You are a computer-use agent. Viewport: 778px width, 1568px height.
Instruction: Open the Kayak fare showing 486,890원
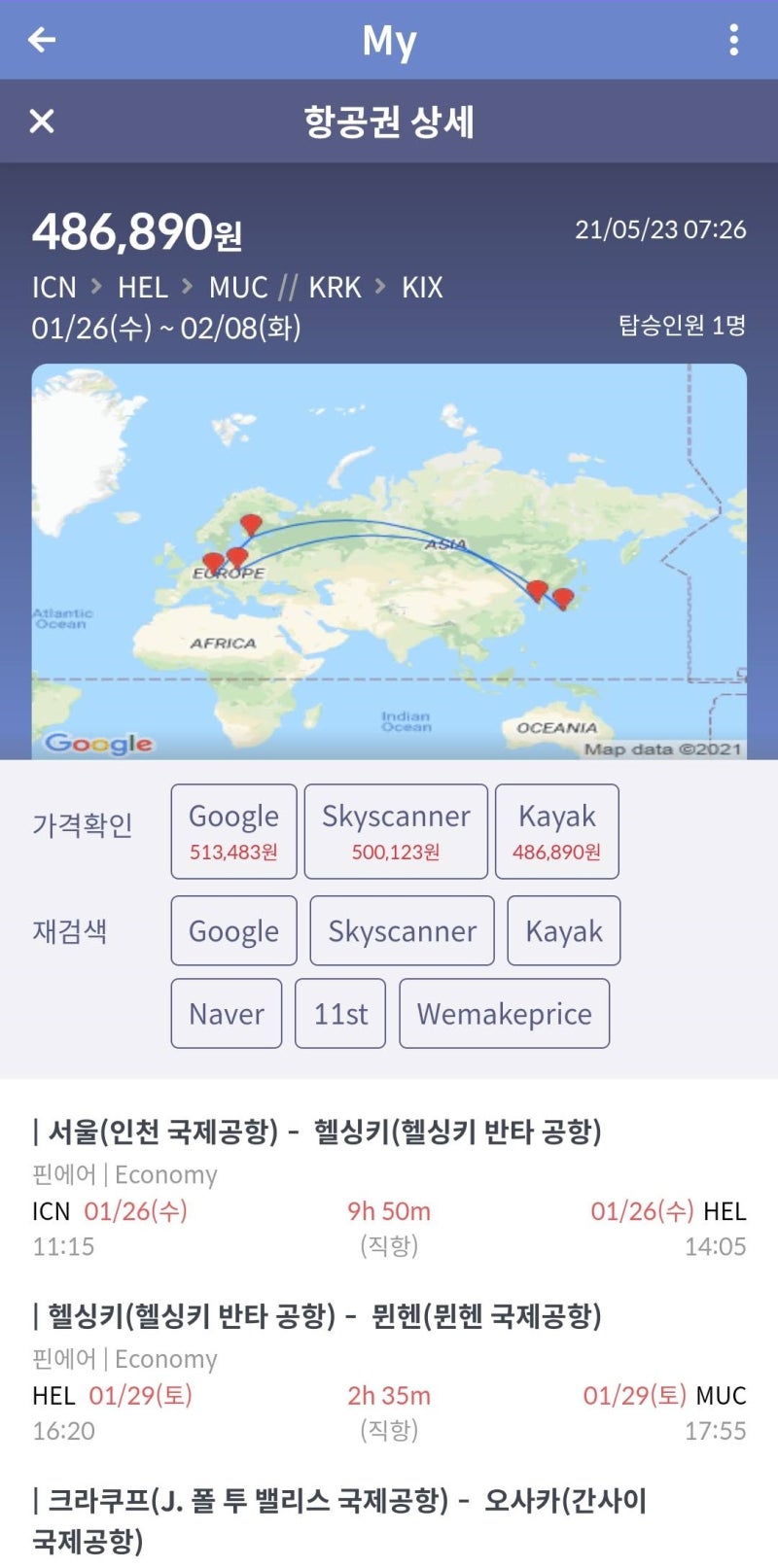click(557, 831)
